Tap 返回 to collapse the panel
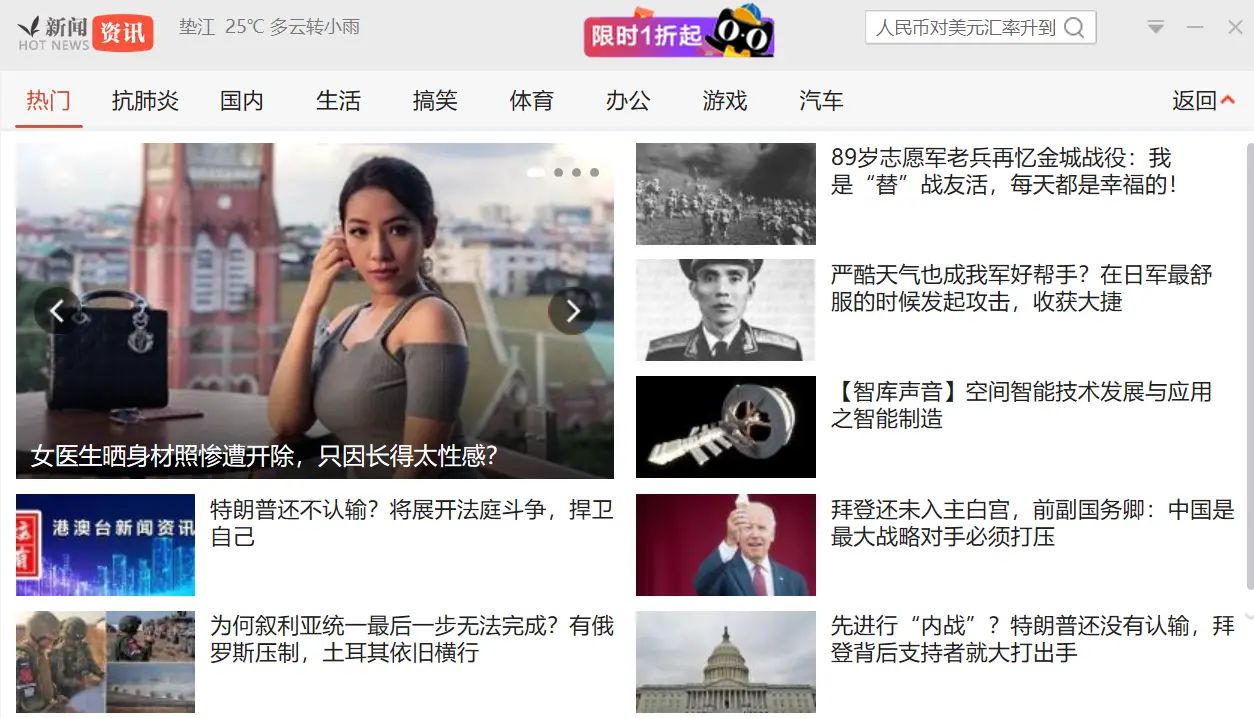 (1203, 101)
